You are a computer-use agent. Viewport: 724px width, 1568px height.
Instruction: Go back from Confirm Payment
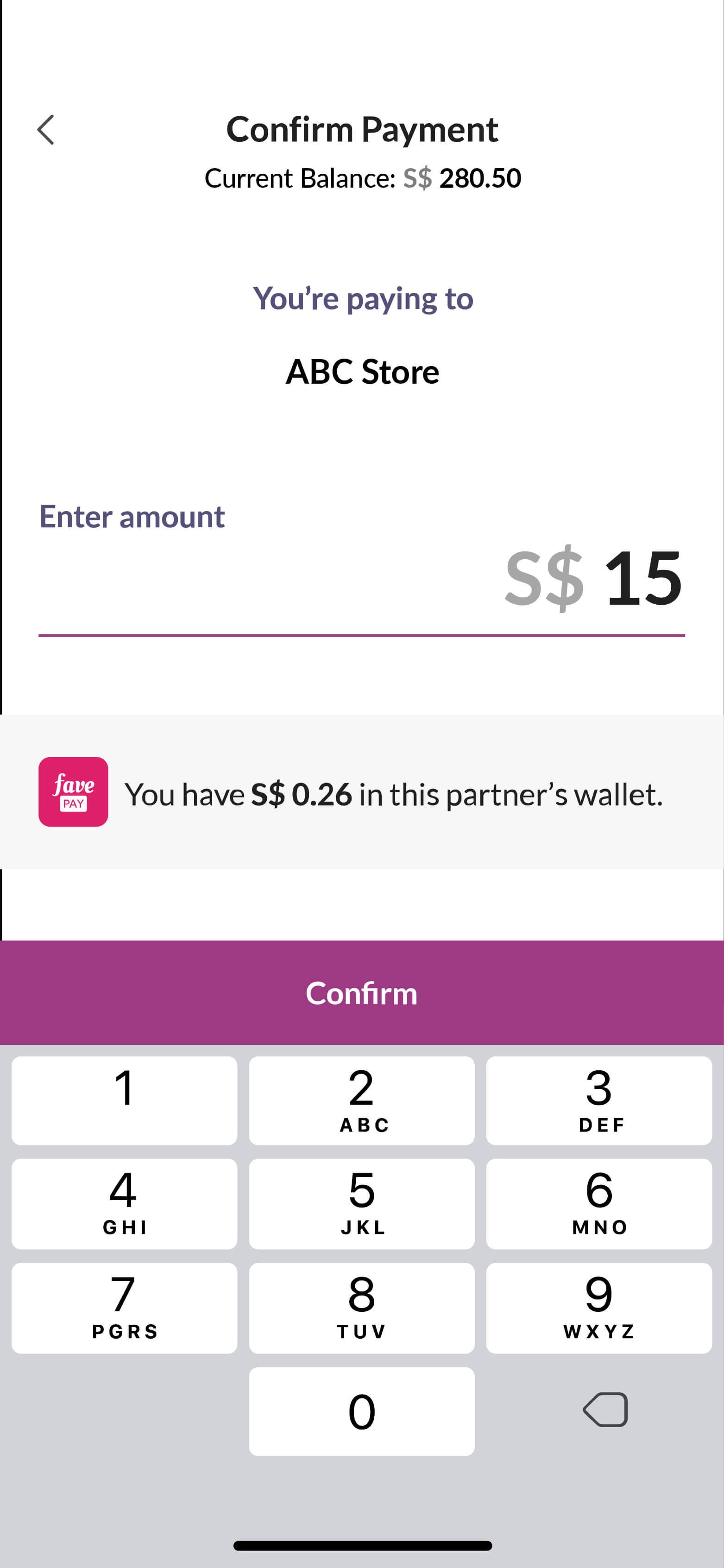[x=46, y=130]
